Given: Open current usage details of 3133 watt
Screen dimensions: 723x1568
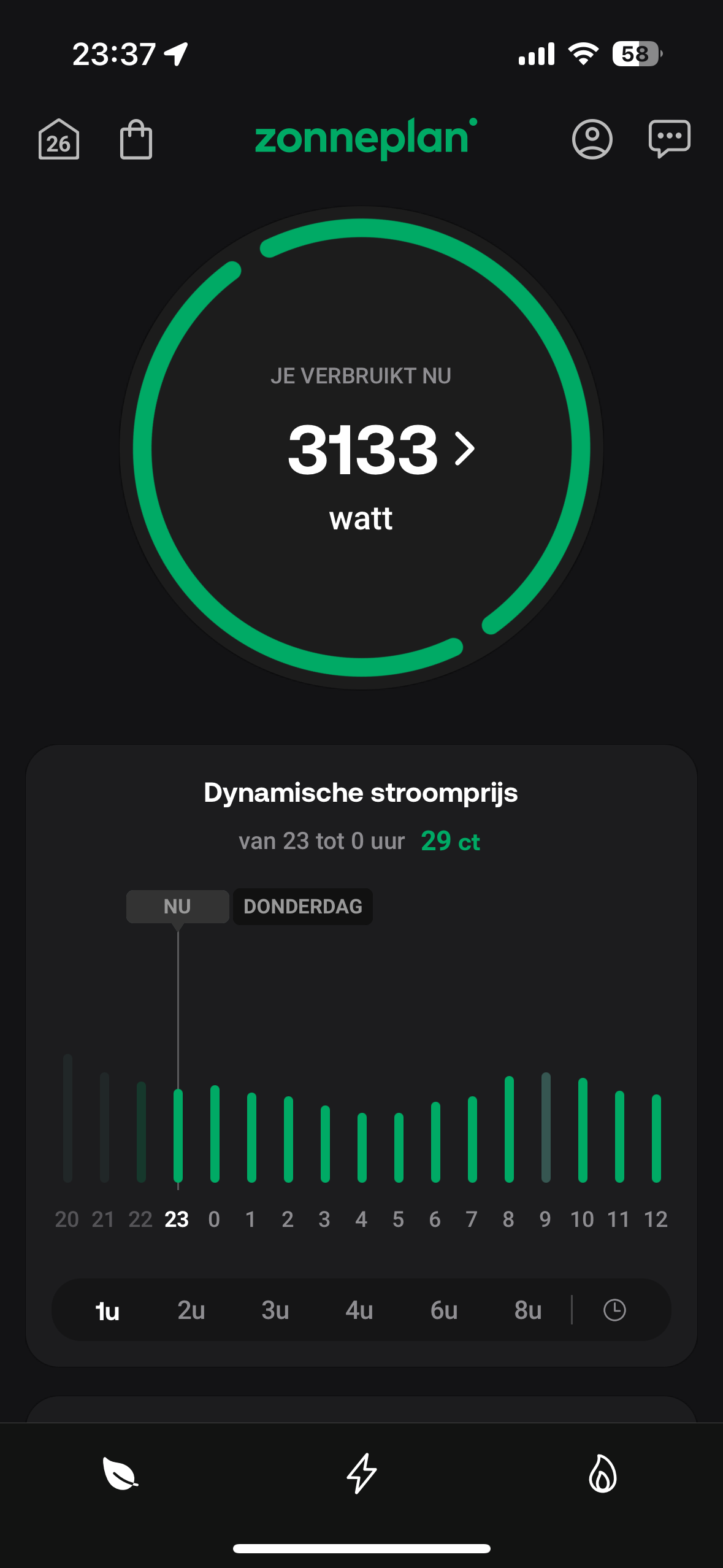Looking at the screenshot, I should coord(381,450).
